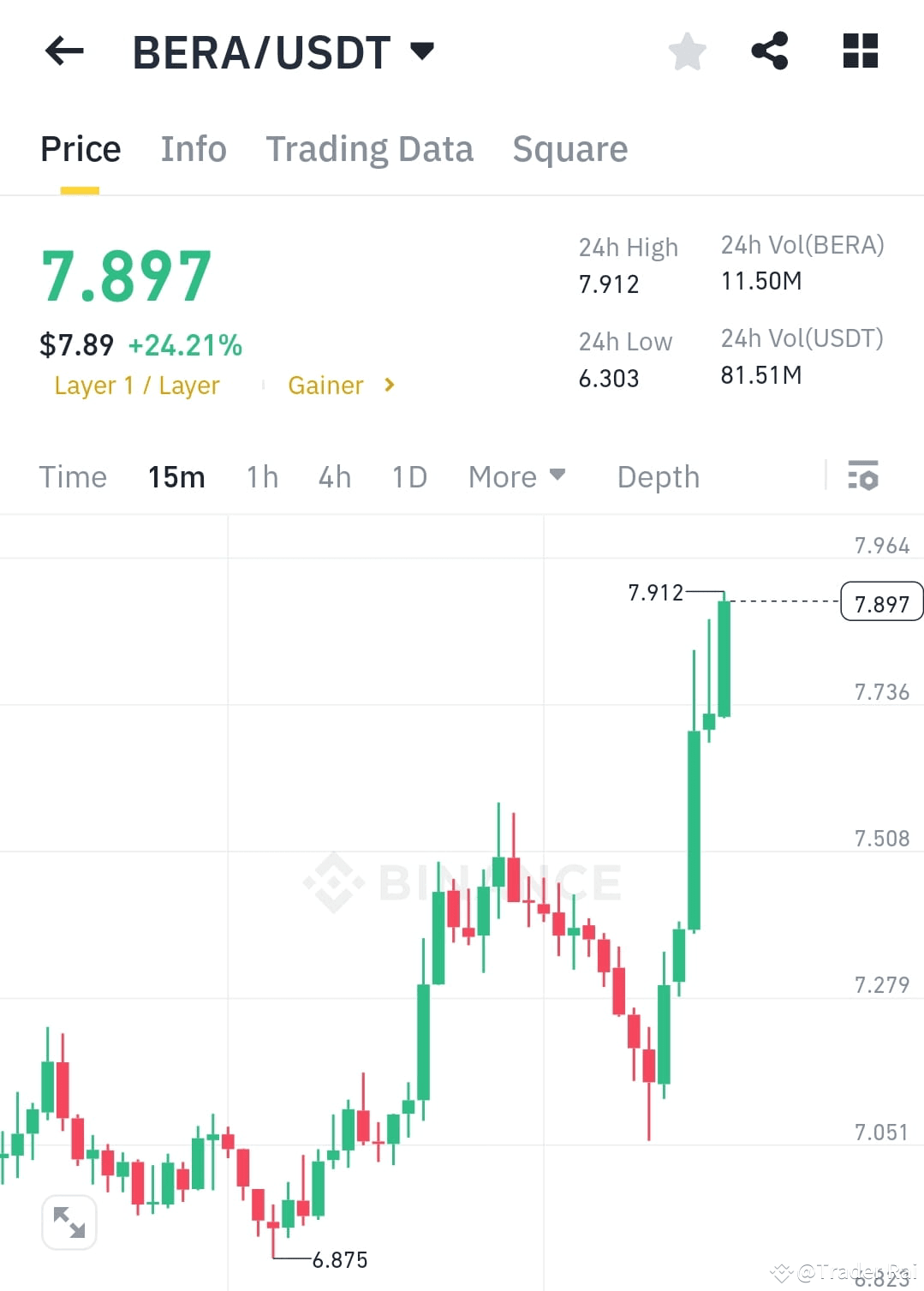Viewport: 924px width, 1291px height.
Task: Enable the 1D candlestick timeframe
Action: (408, 476)
